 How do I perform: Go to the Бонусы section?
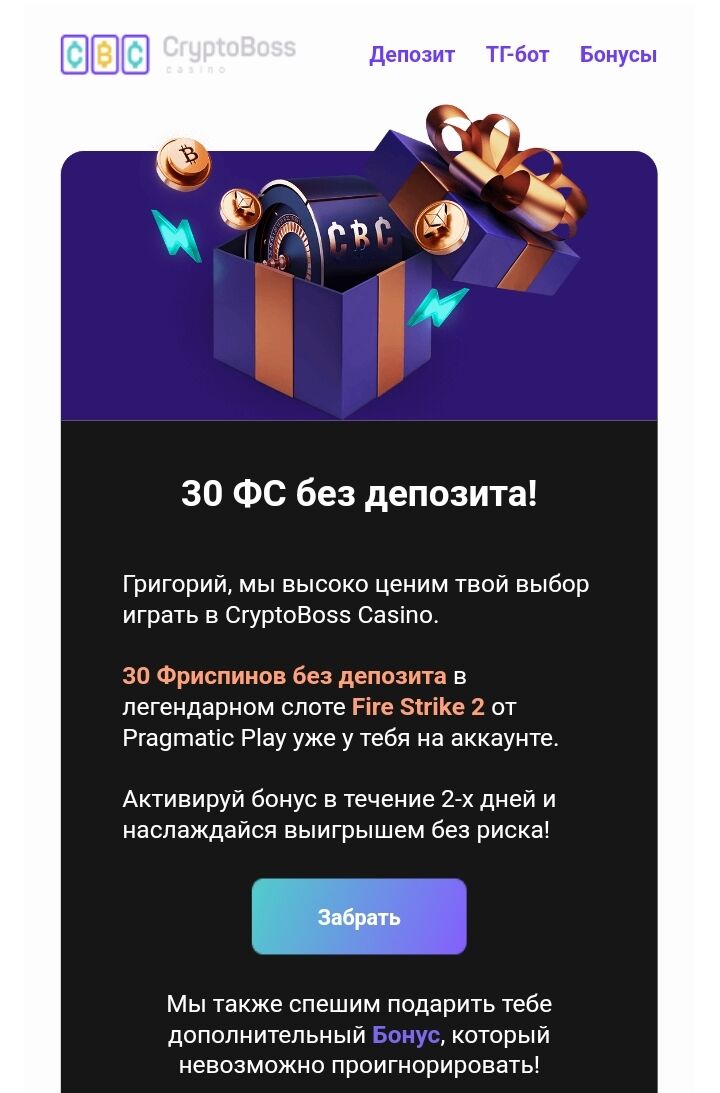[x=618, y=55]
